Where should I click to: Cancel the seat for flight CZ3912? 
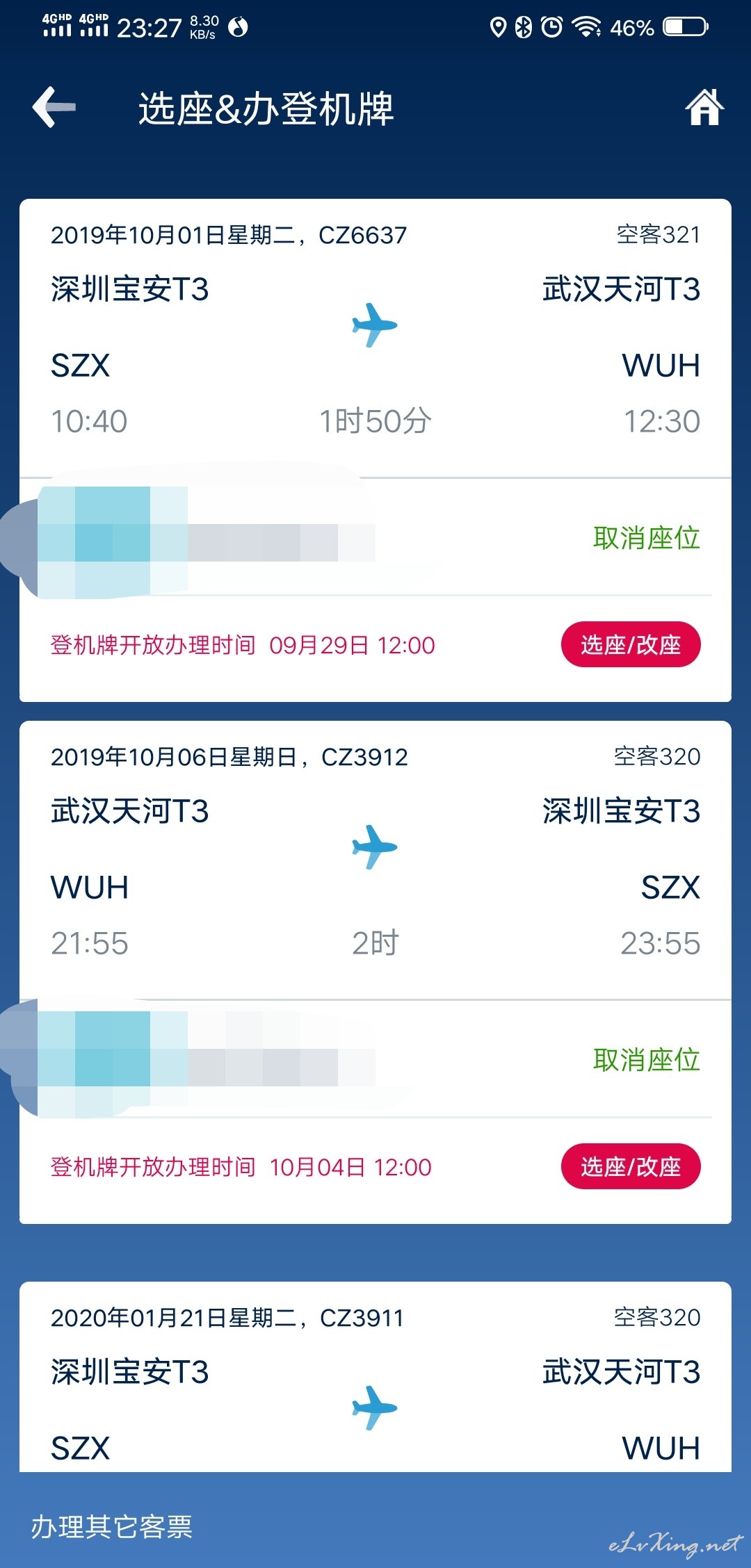[646, 1060]
